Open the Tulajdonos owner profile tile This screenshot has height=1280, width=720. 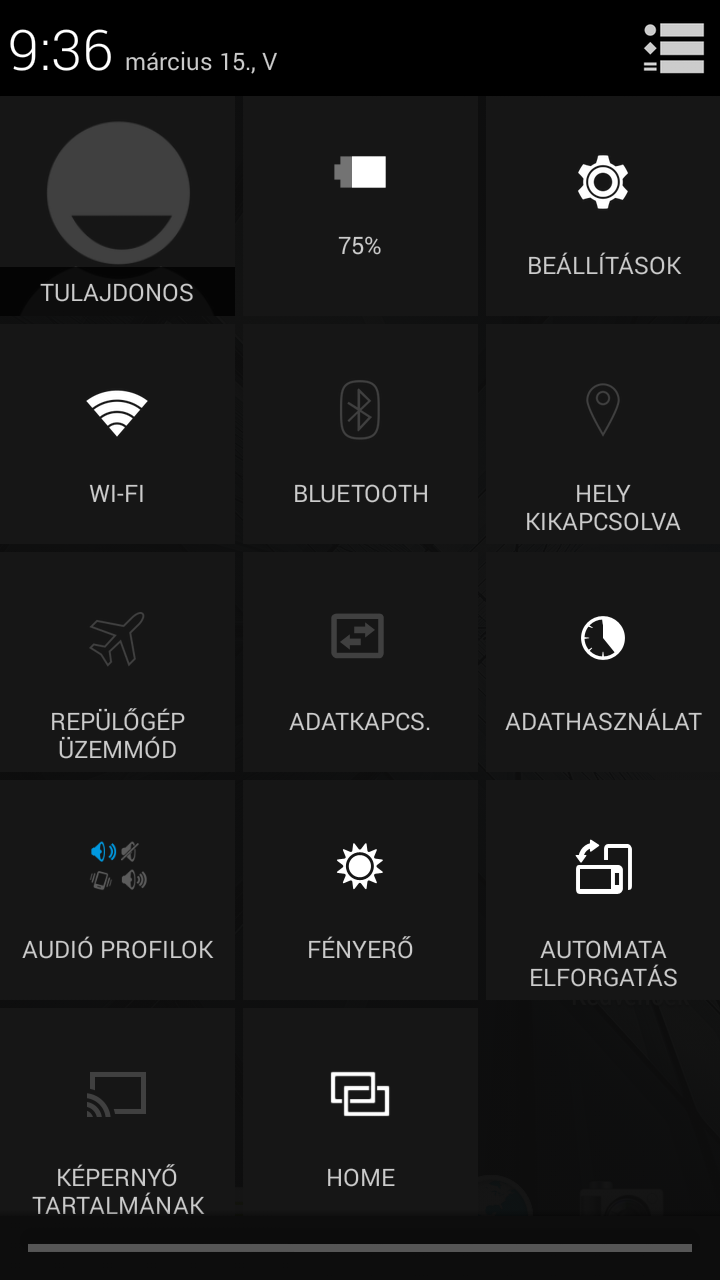pos(117,208)
